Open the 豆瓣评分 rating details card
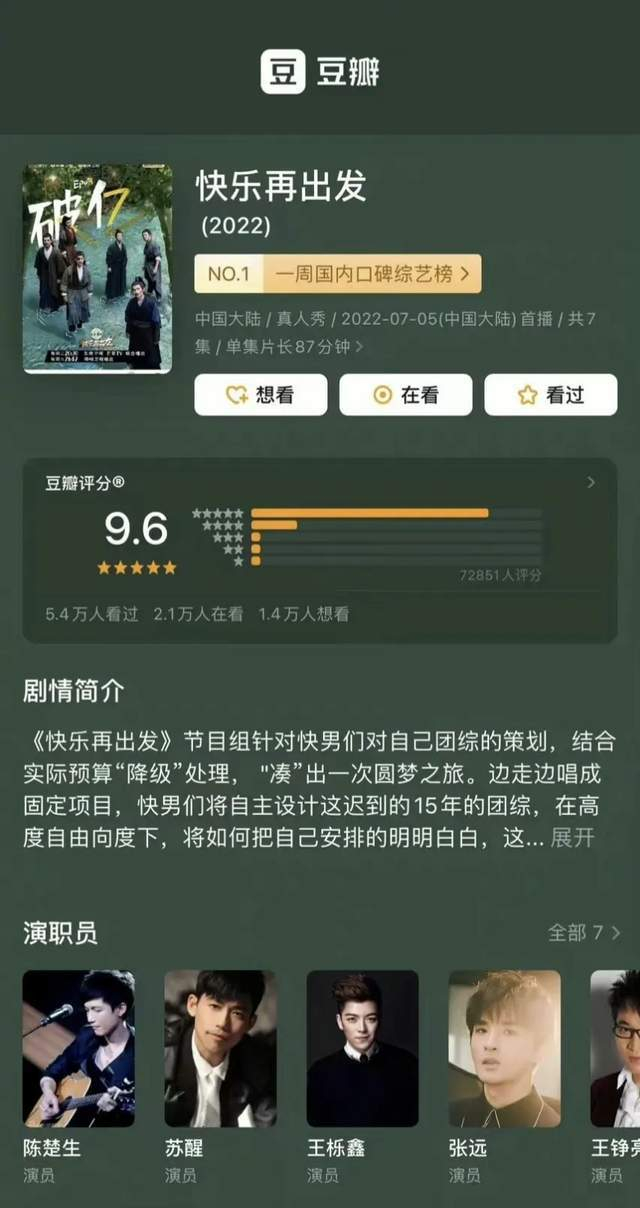Viewport: 640px width, 1208px height. 320,550
